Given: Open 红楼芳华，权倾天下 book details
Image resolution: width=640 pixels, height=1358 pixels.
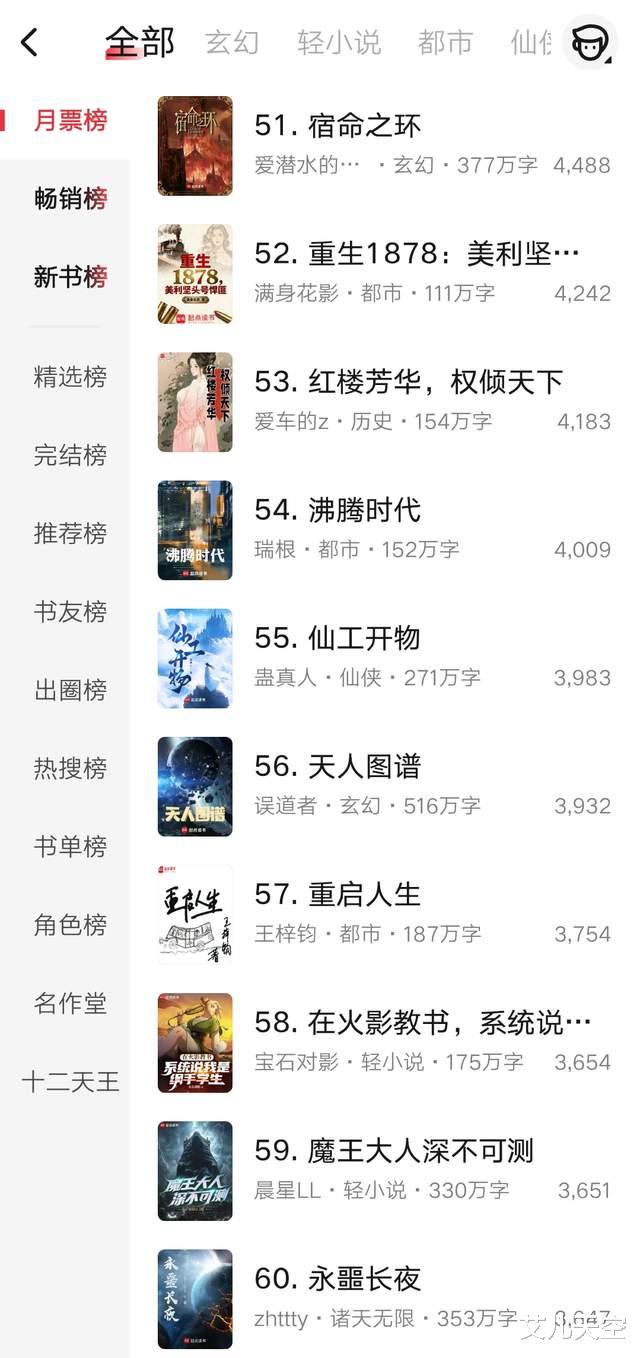Looking at the screenshot, I should (408, 382).
